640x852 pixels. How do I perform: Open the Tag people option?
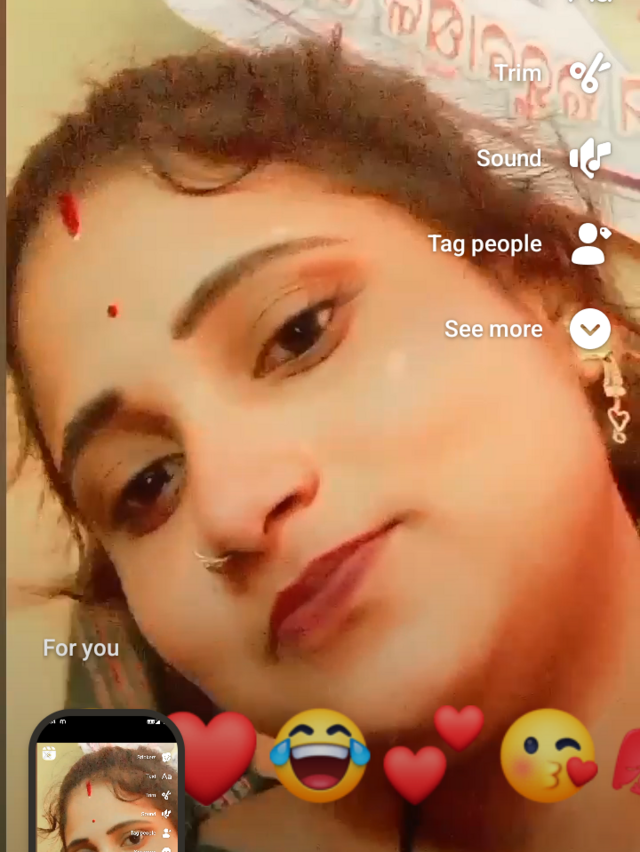tap(589, 243)
